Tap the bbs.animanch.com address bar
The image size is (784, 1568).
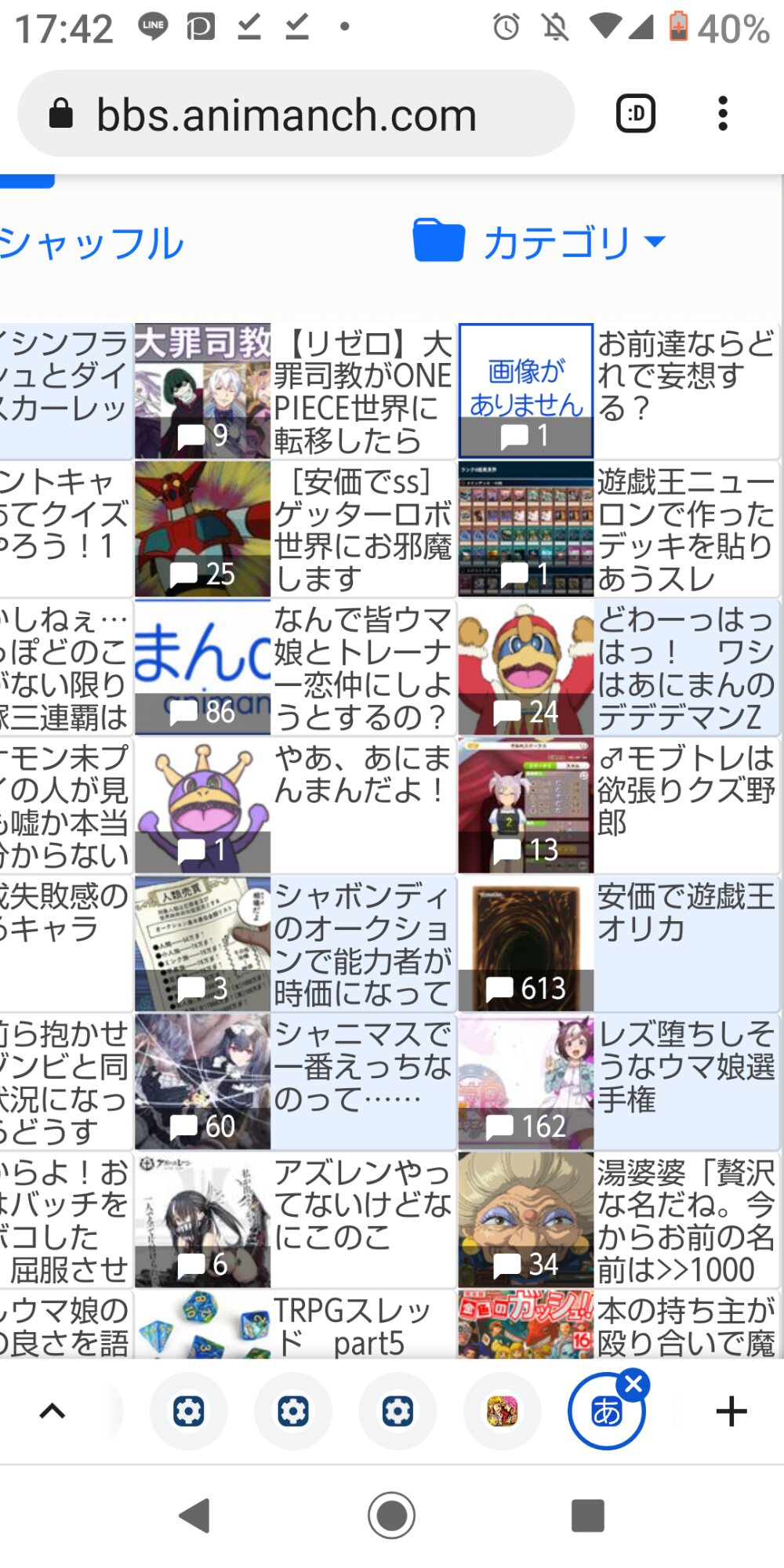[296, 114]
